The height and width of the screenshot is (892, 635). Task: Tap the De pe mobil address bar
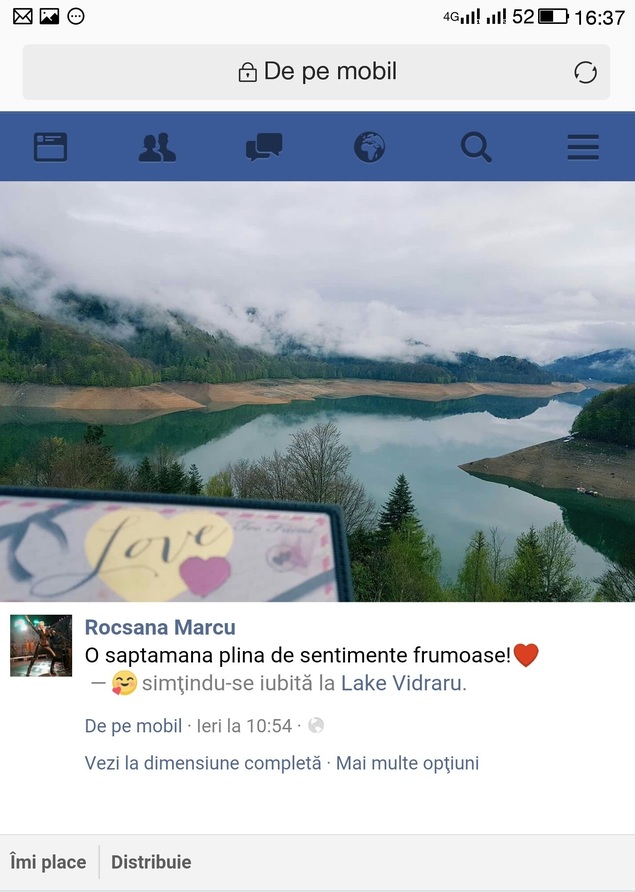(317, 72)
